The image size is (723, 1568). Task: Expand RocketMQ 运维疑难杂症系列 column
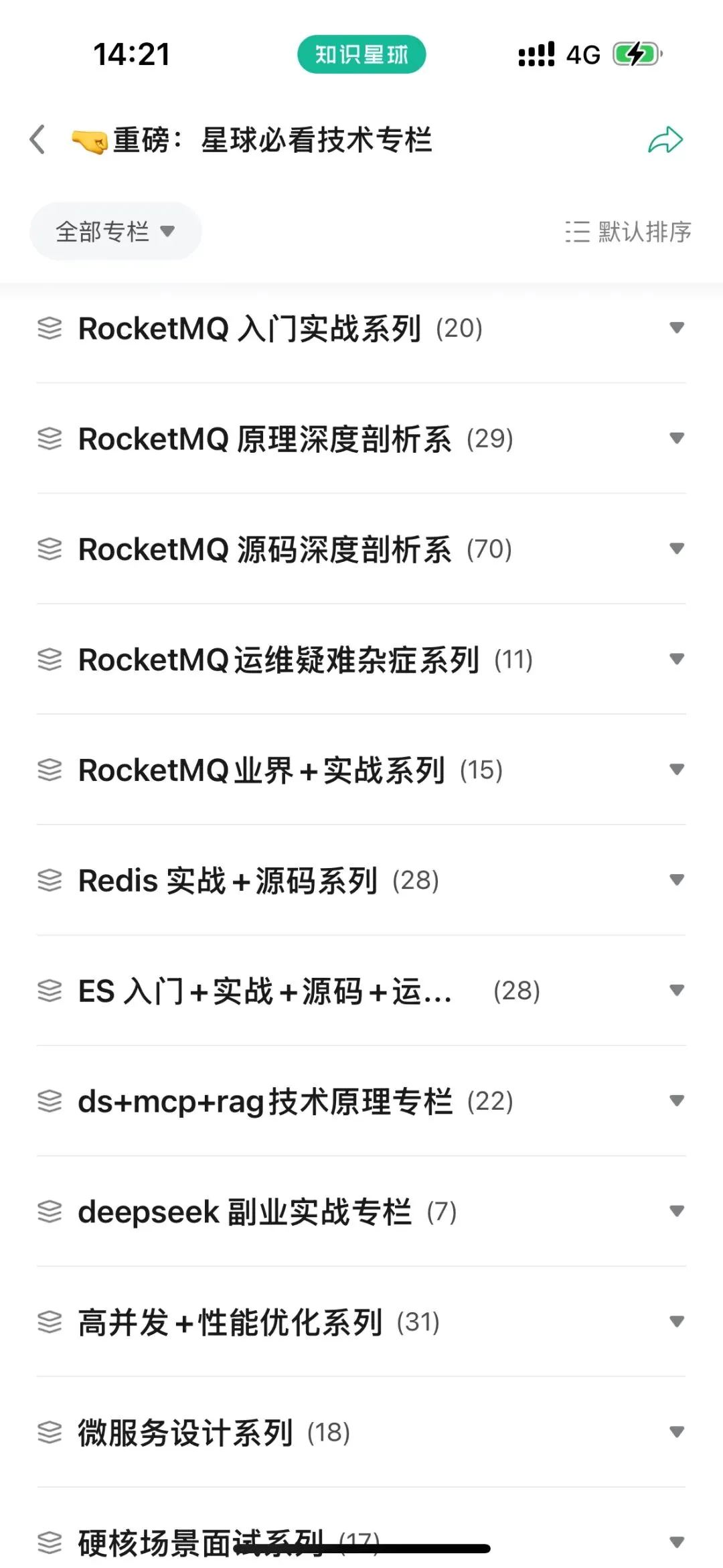(677, 659)
